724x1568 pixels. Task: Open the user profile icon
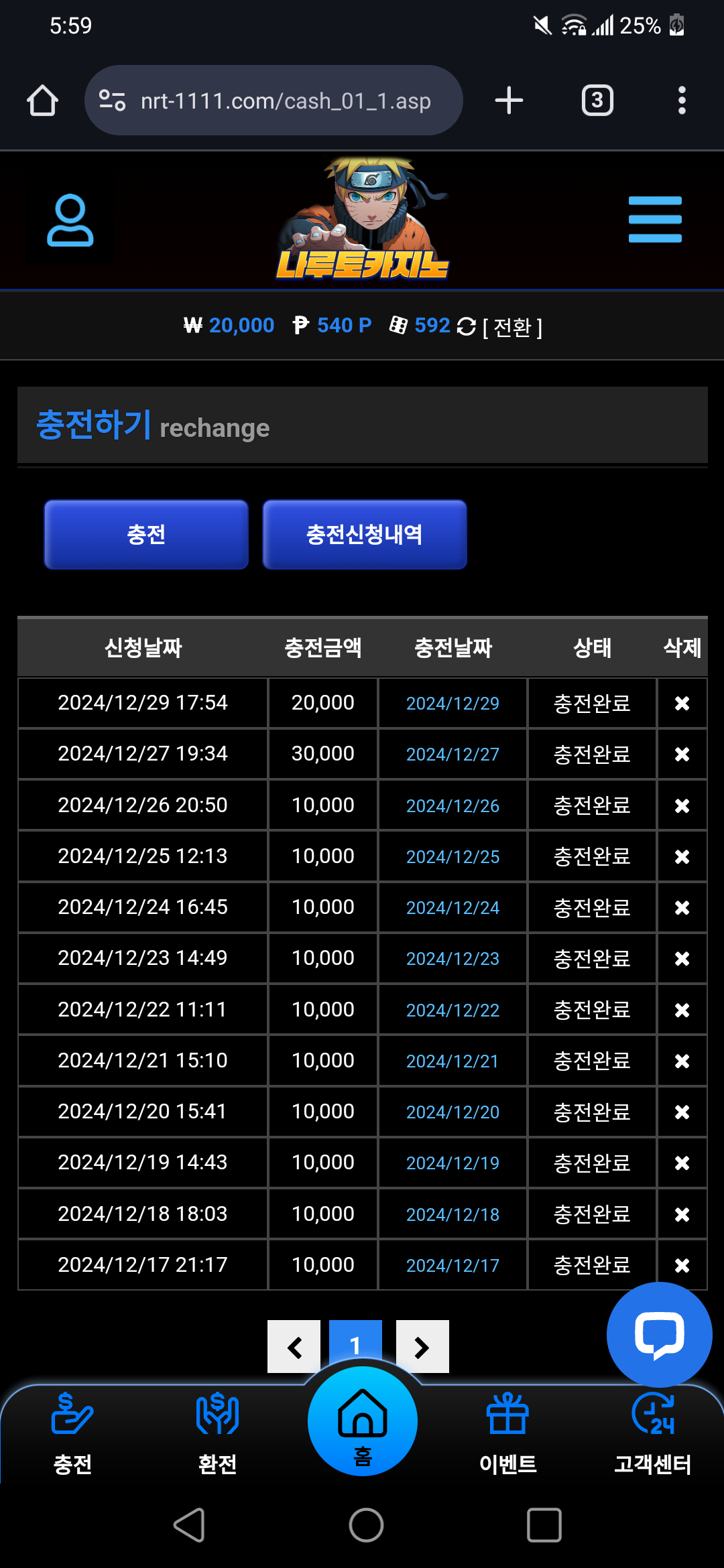pyautogui.click(x=70, y=220)
